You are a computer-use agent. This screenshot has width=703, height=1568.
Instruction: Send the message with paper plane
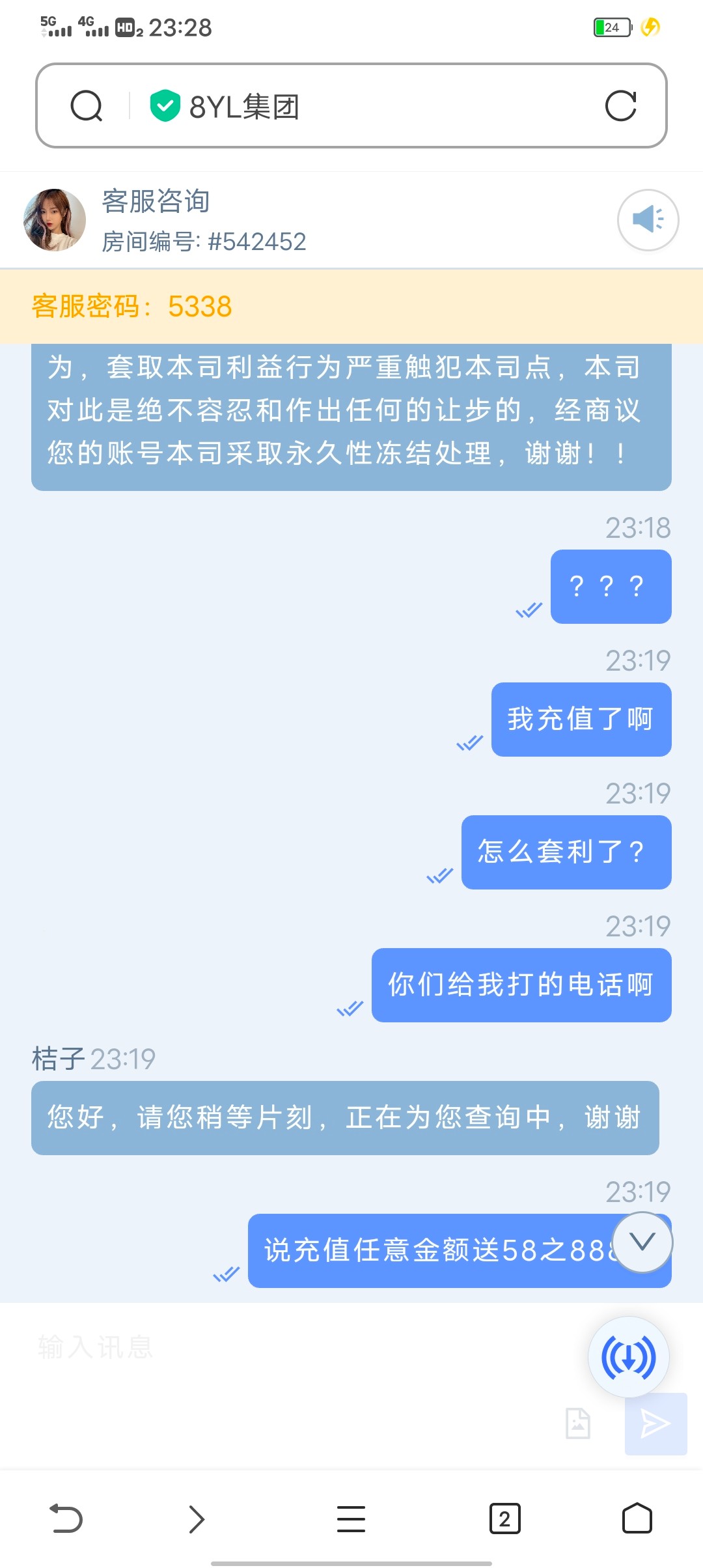click(x=655, y=1423)
